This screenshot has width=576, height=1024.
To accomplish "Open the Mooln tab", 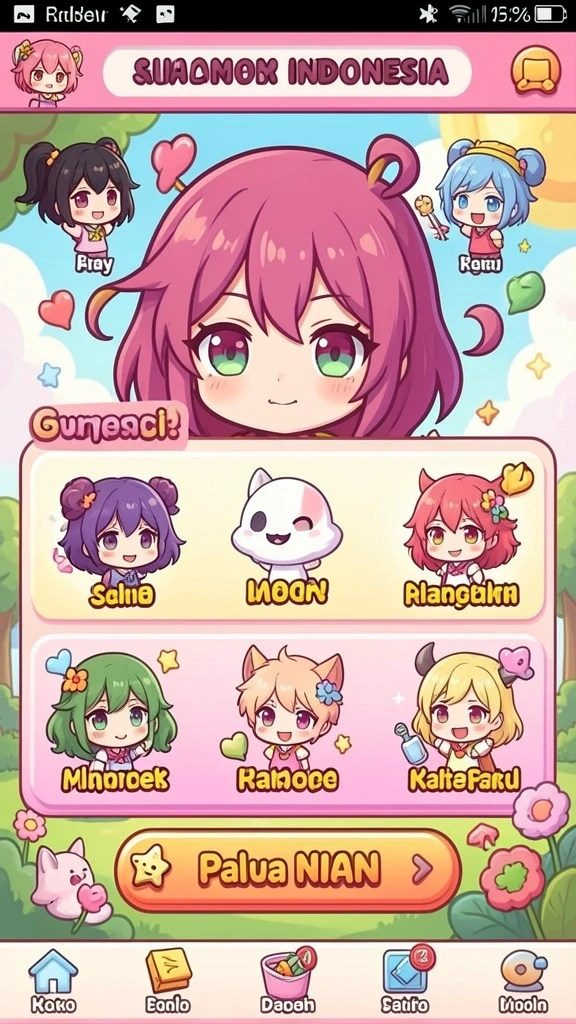I will tap(523, 981).
